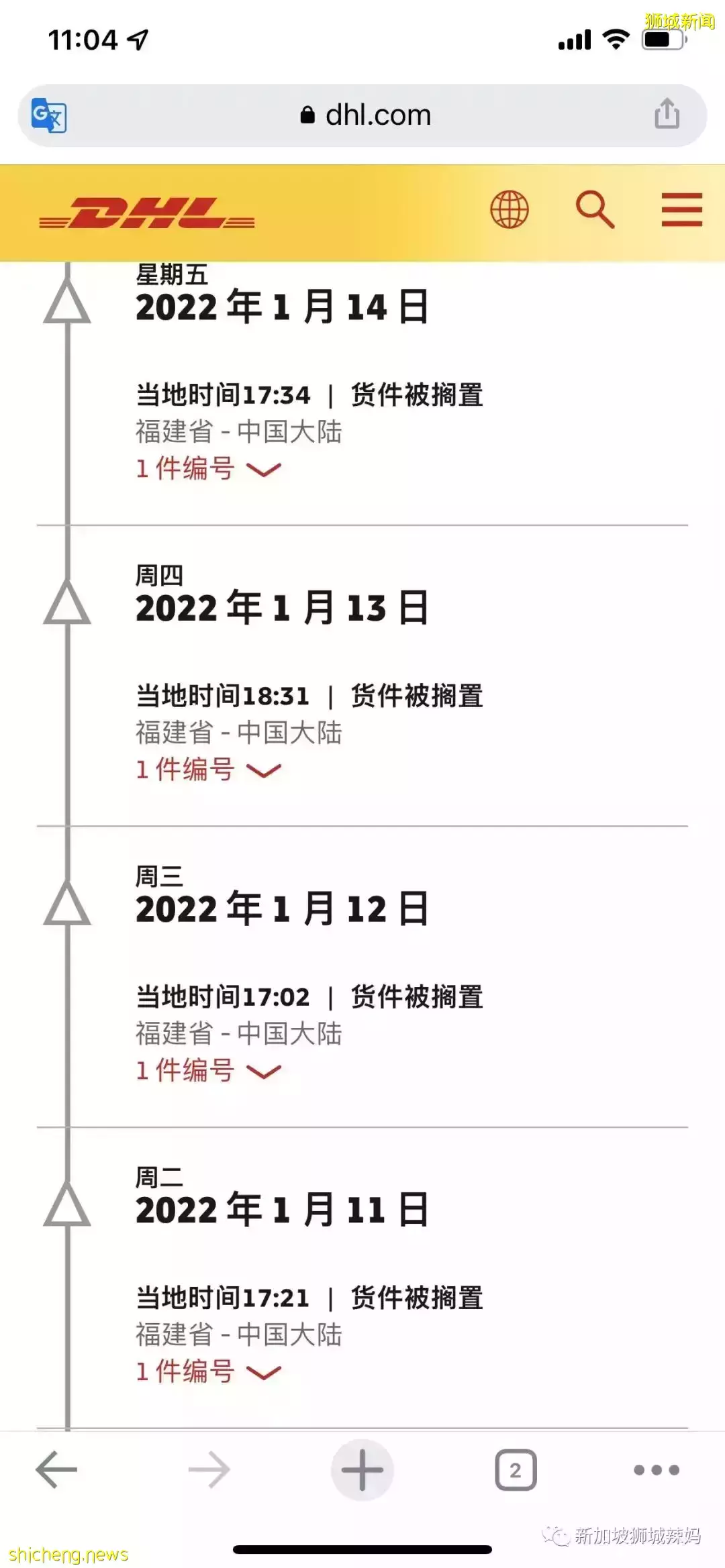The height and width of the screenshot is (1568, 725).
Task: Tap the battery indicator in status bar
Action: click(x=661, y=39)
